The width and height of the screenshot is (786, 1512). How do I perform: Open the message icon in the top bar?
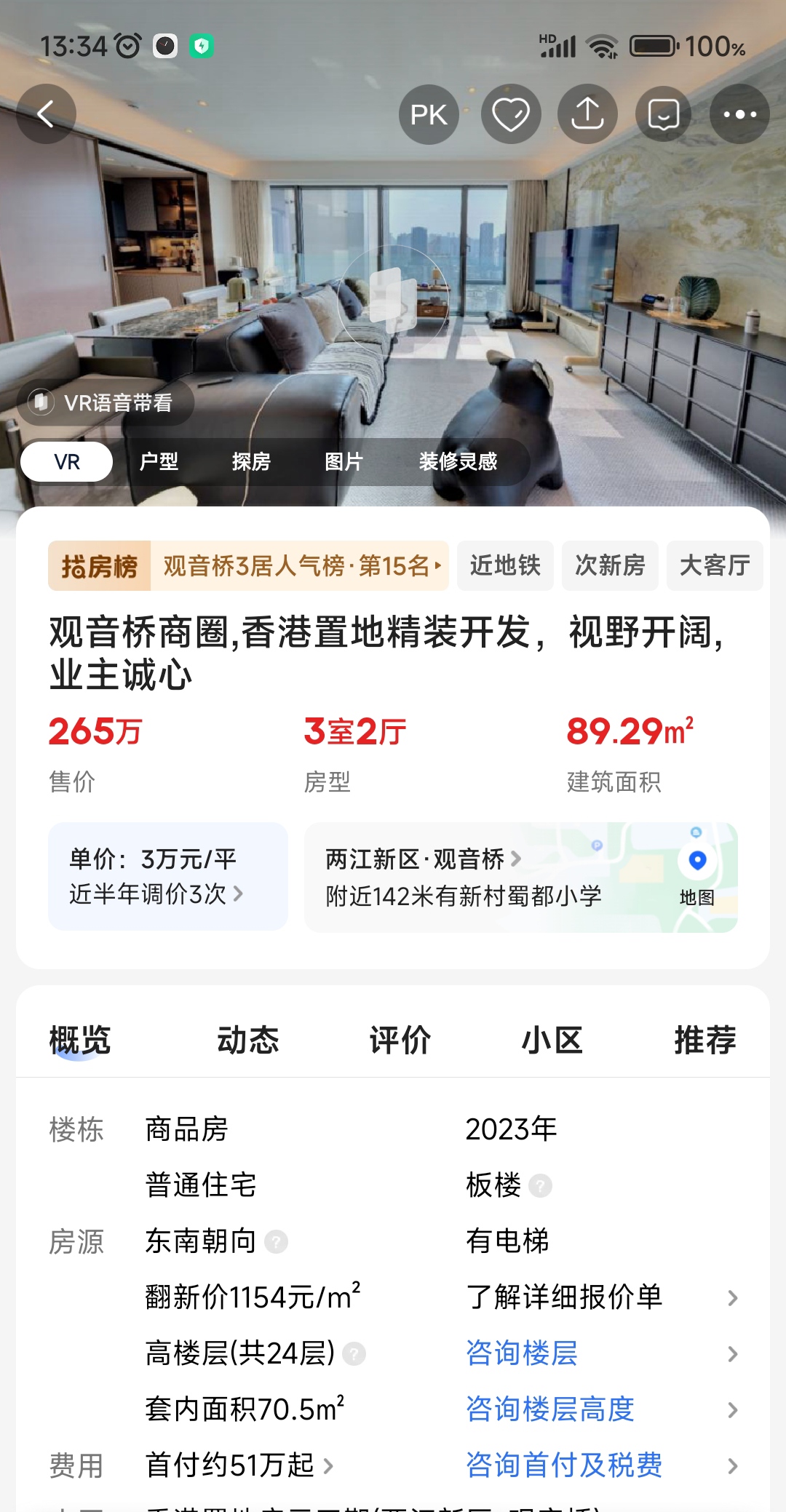pyautogui.click(x=663, y=114)
